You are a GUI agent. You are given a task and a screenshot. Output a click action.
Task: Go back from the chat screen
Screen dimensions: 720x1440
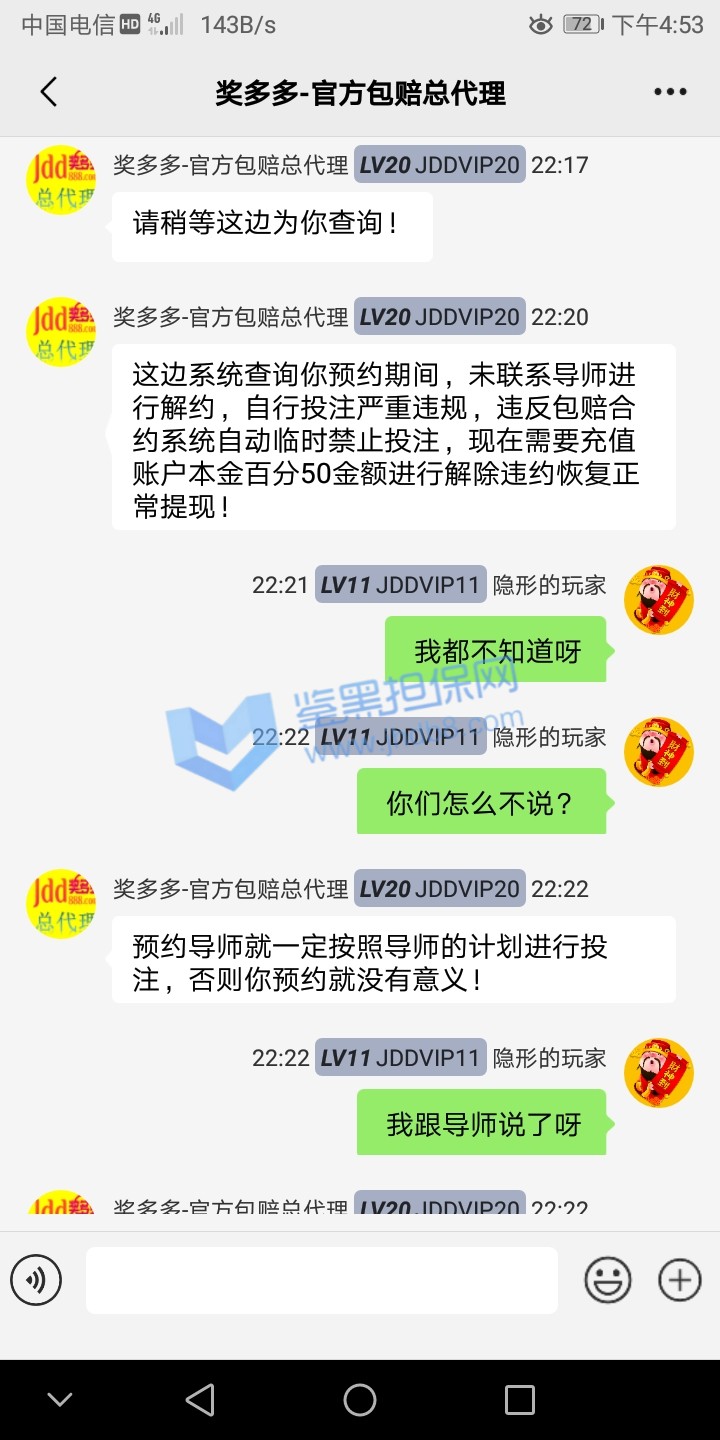pos(48,92)
